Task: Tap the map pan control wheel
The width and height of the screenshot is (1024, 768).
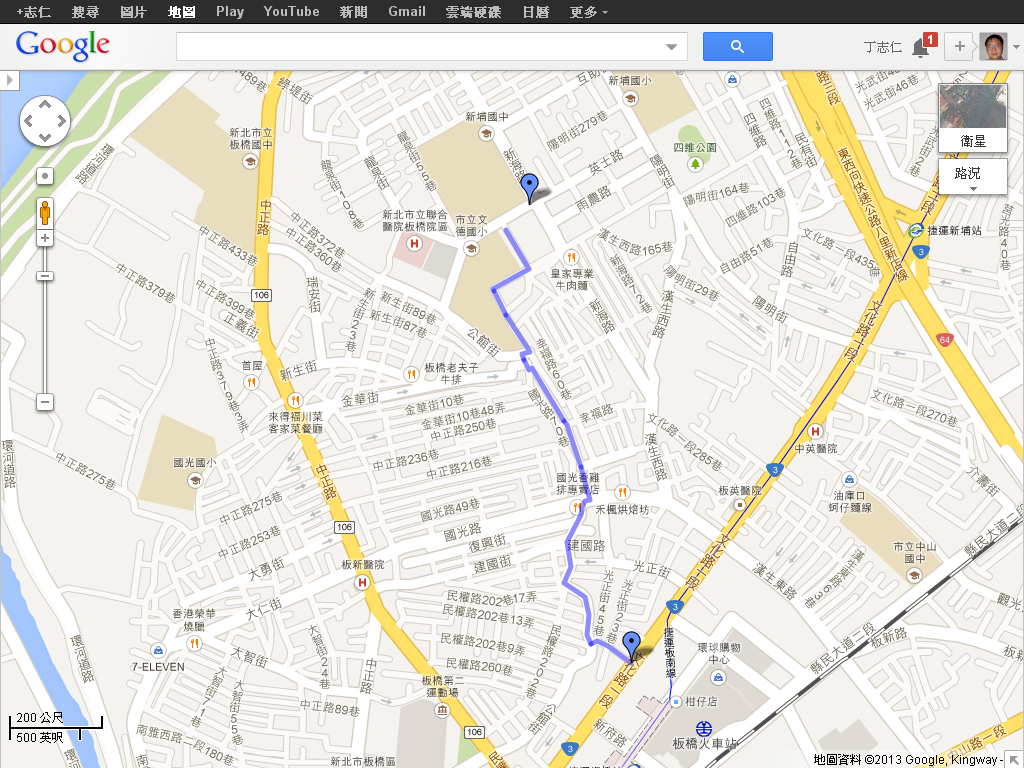Action: point(45,122)
